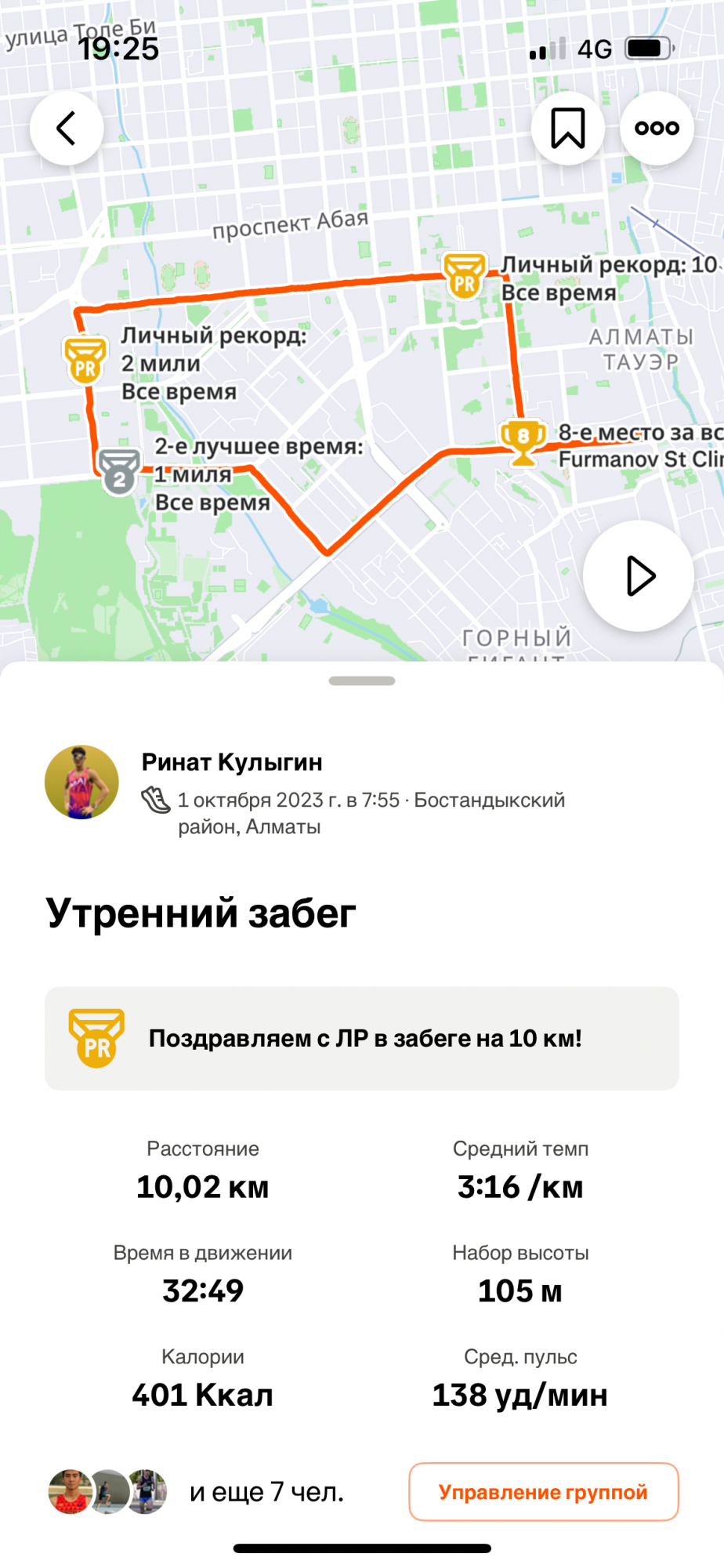Tap Управление группой button
This screenshot has width=724, height=1568.
point(543,1492)
